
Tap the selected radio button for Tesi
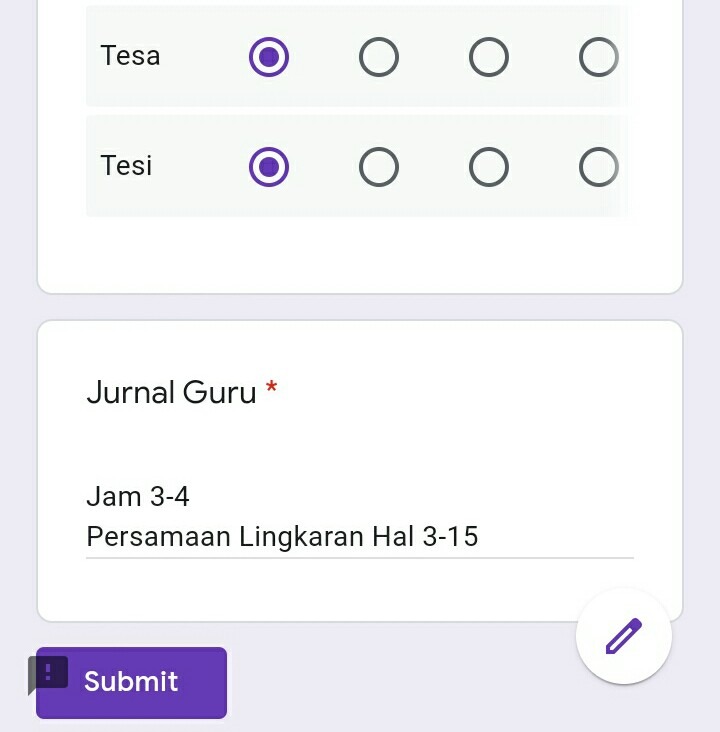coord(269,167)
